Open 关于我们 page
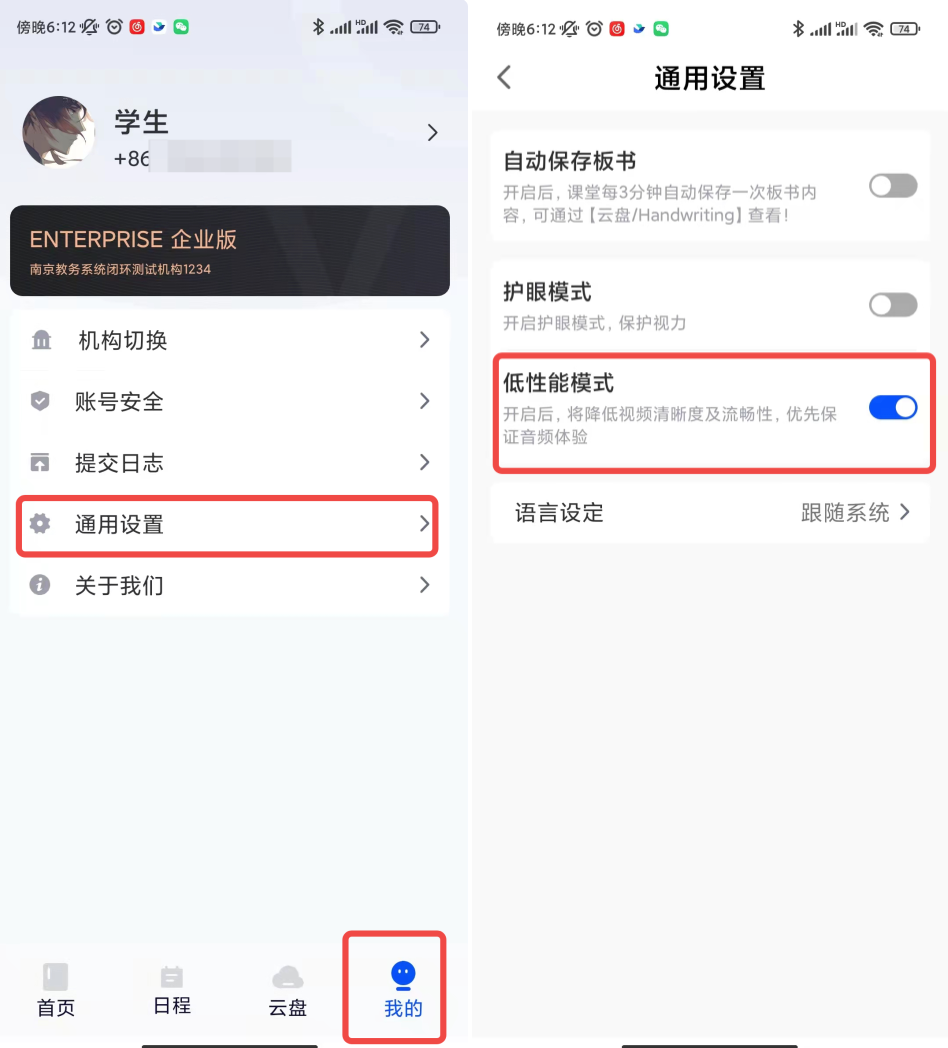The height and width of the screenshot is (1048, 948). pyautogui.click(x=230, y=585)
